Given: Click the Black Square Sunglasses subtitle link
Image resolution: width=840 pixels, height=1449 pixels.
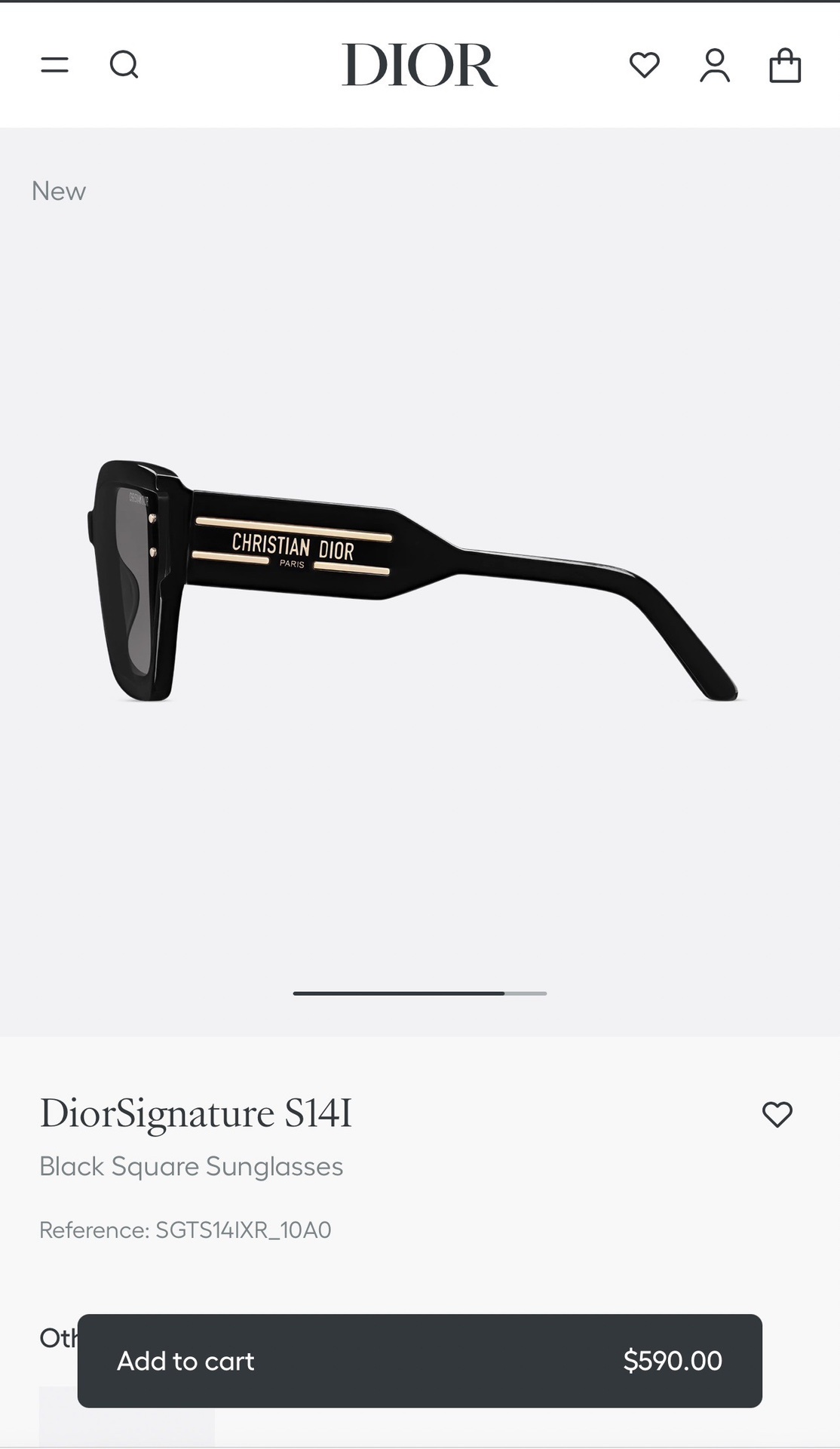Looking at the screenshot, I should pyautogui.click(x=192, y=1167).
